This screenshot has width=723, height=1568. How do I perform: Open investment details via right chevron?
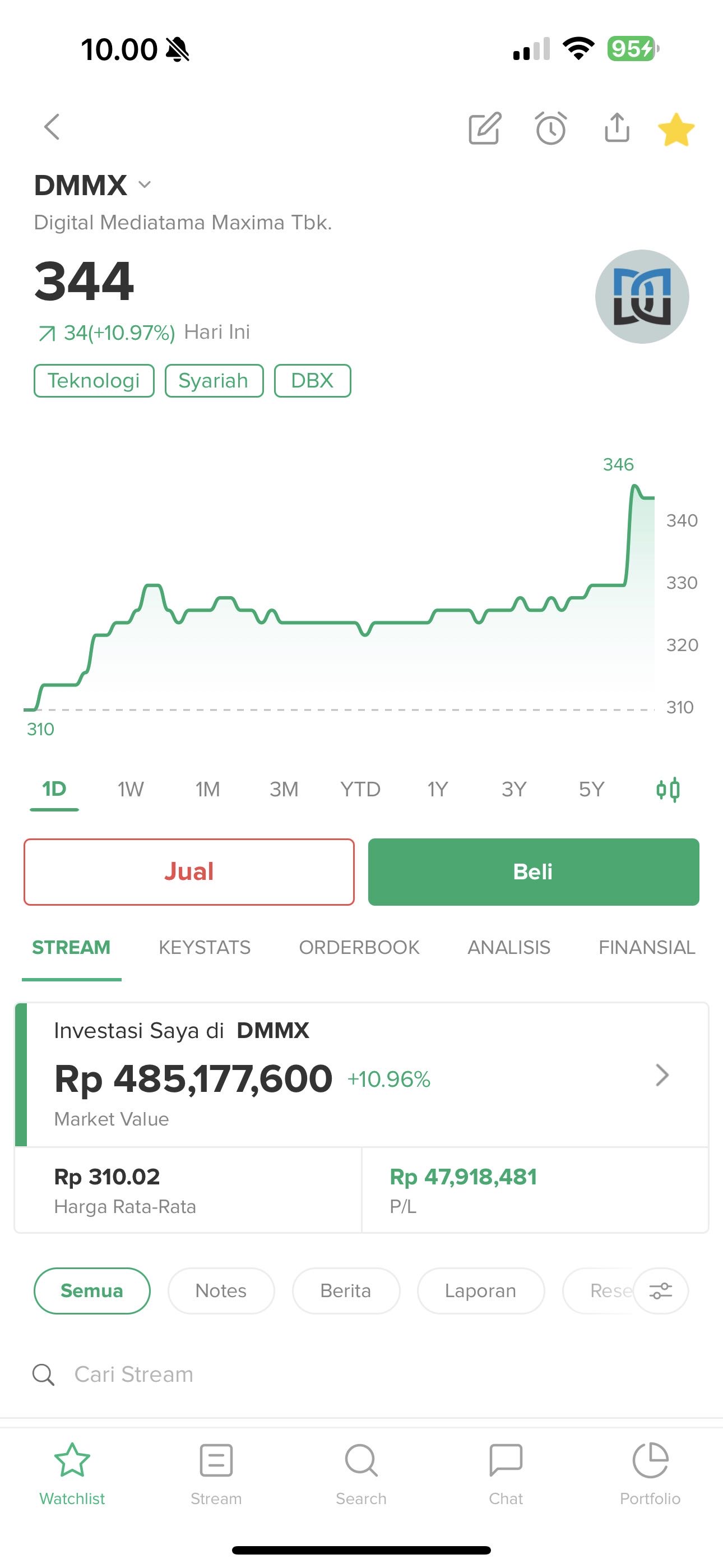click(x=661, y=1076)
